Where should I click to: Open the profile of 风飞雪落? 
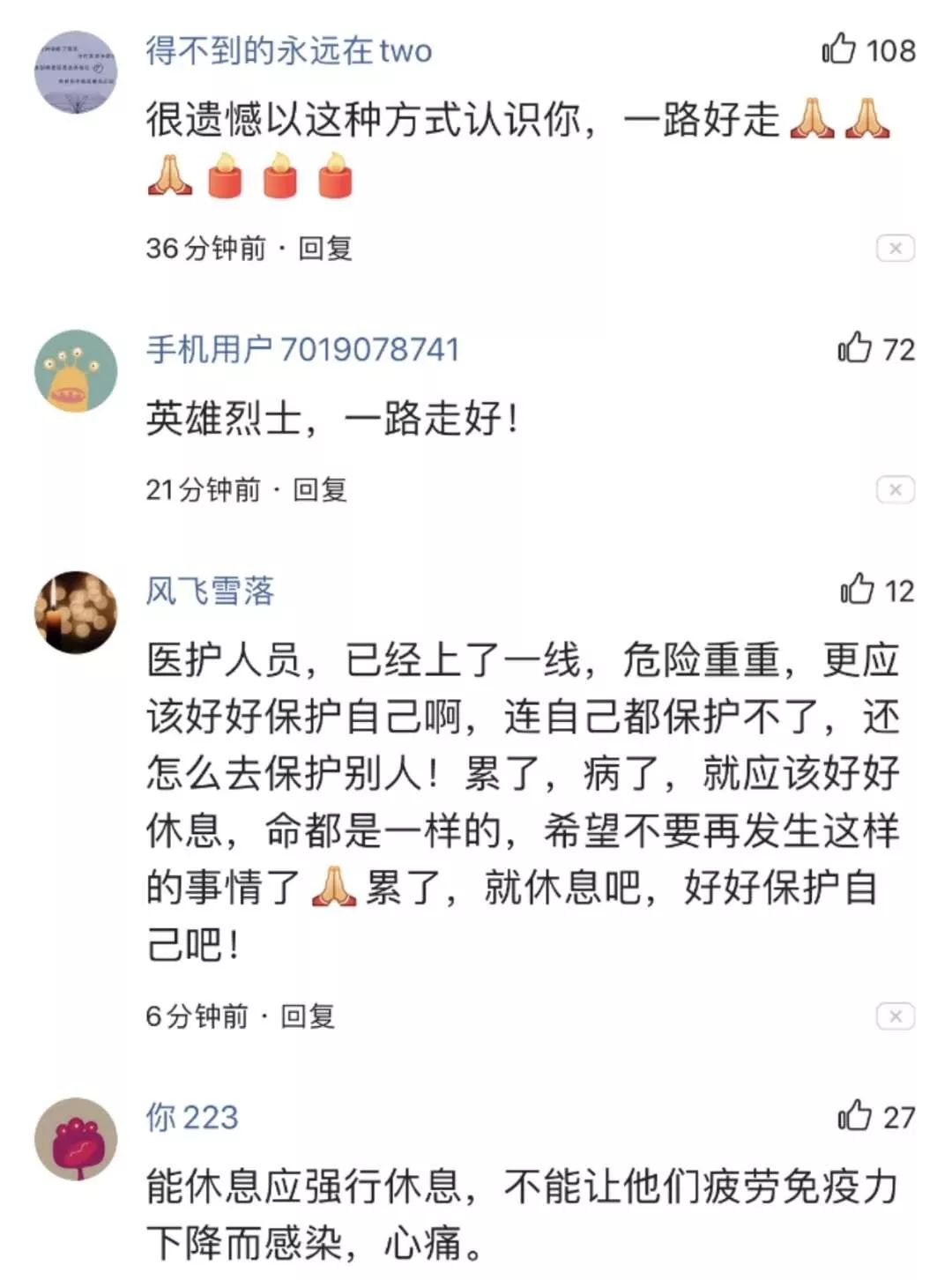[210, 591]
